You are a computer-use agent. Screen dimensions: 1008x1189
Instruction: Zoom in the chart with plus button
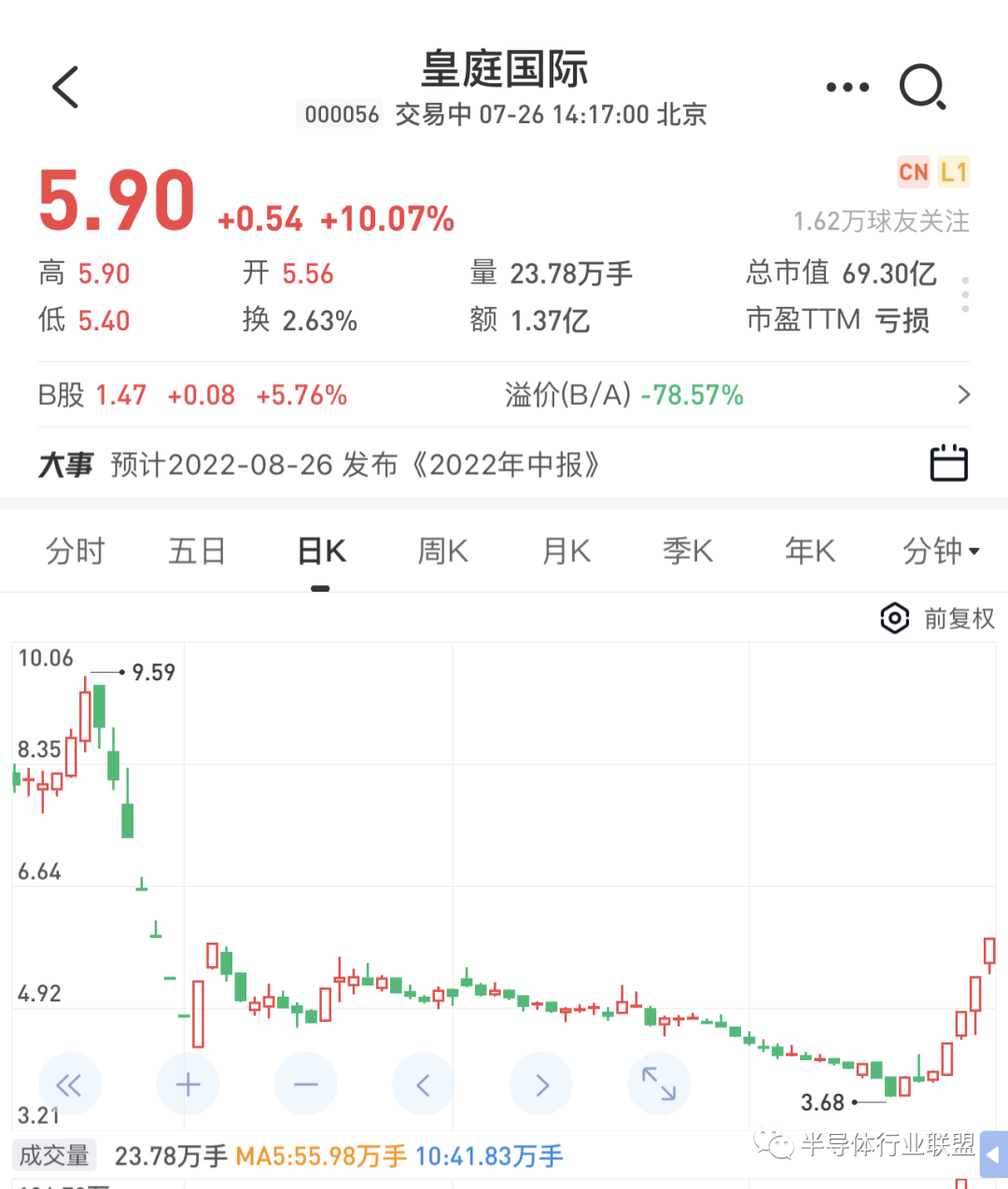click(188, 1084)
